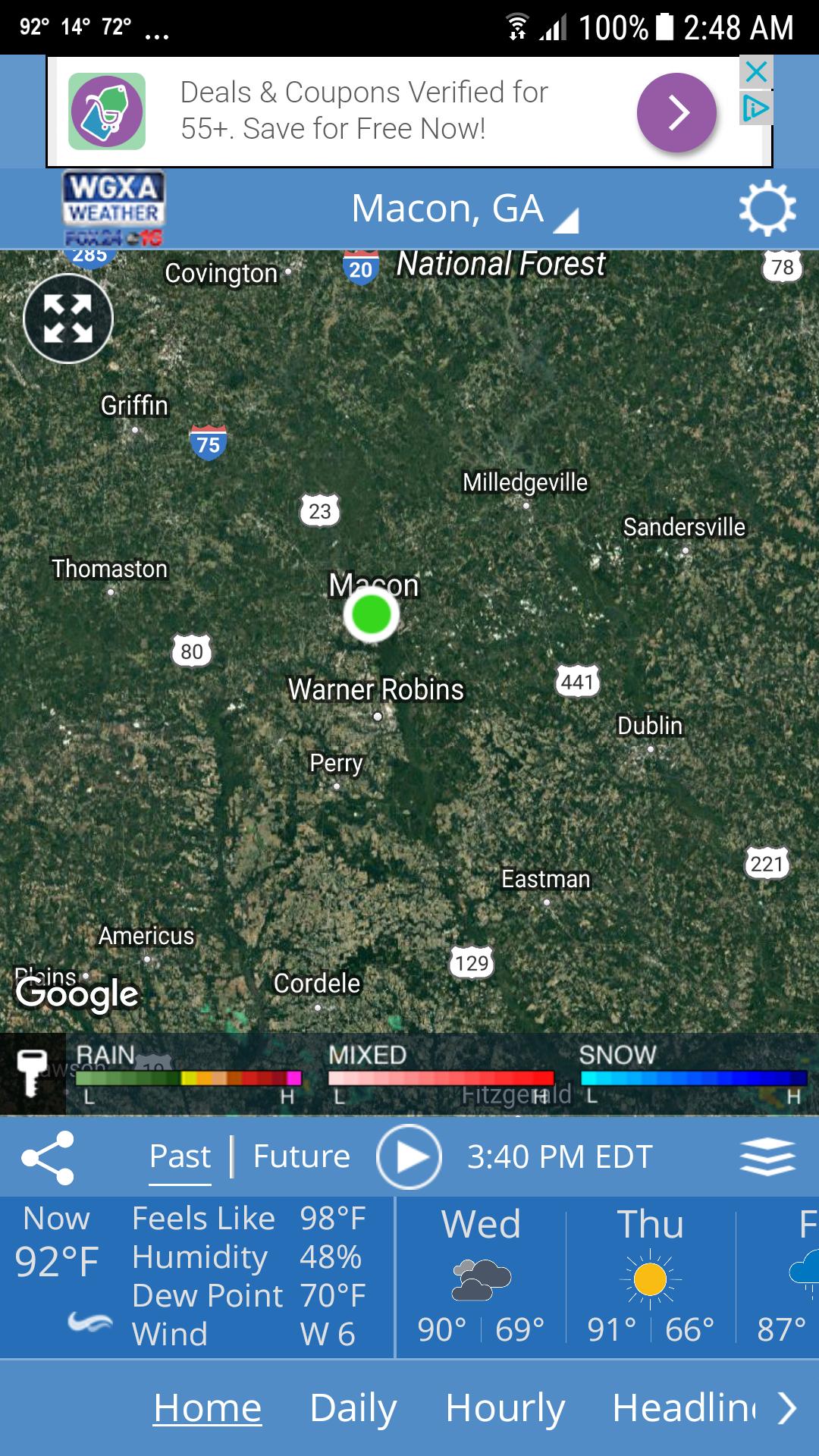
Task: Switch to the Daily tab
Action: click(353, 1408)
